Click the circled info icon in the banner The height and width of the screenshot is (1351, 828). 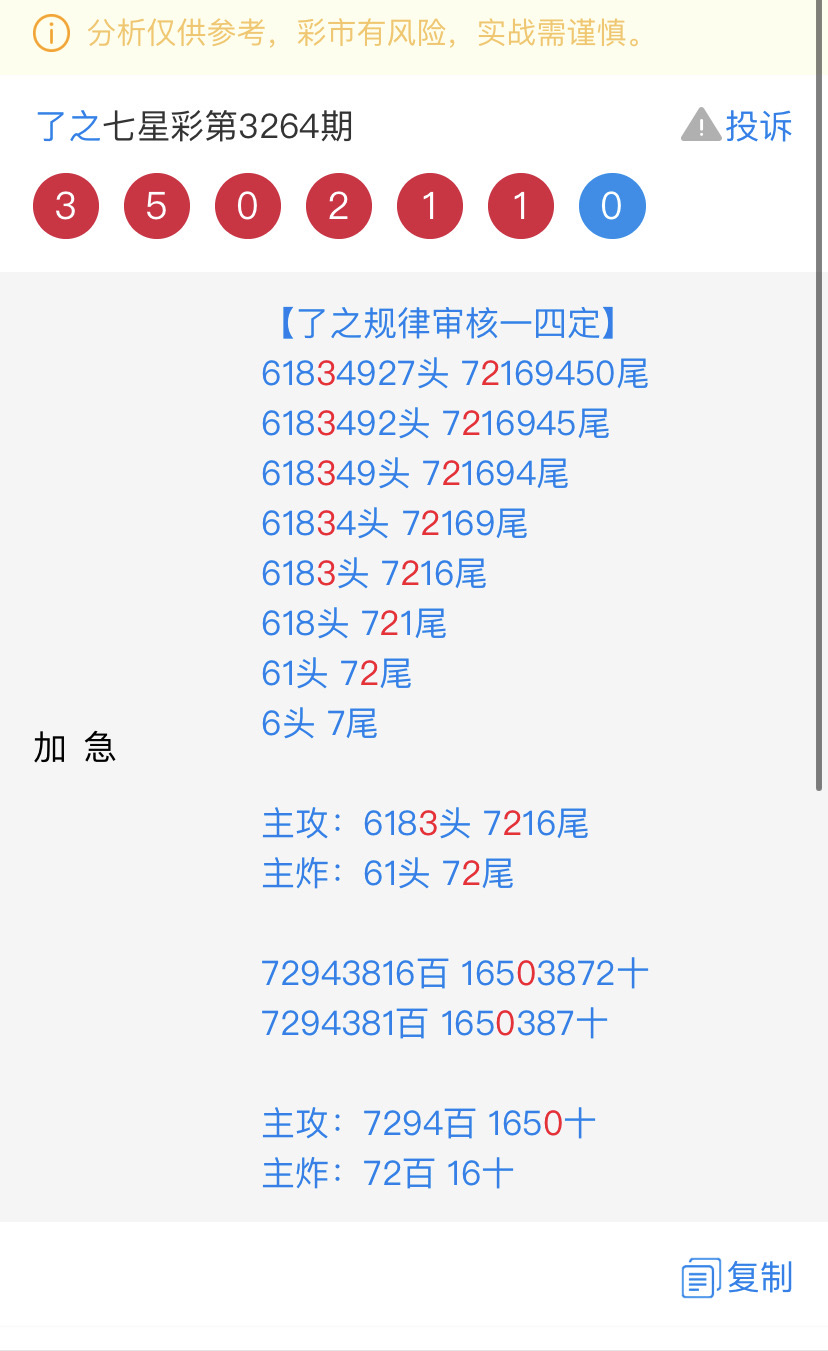pyautogui.click(x=50, y=33)
